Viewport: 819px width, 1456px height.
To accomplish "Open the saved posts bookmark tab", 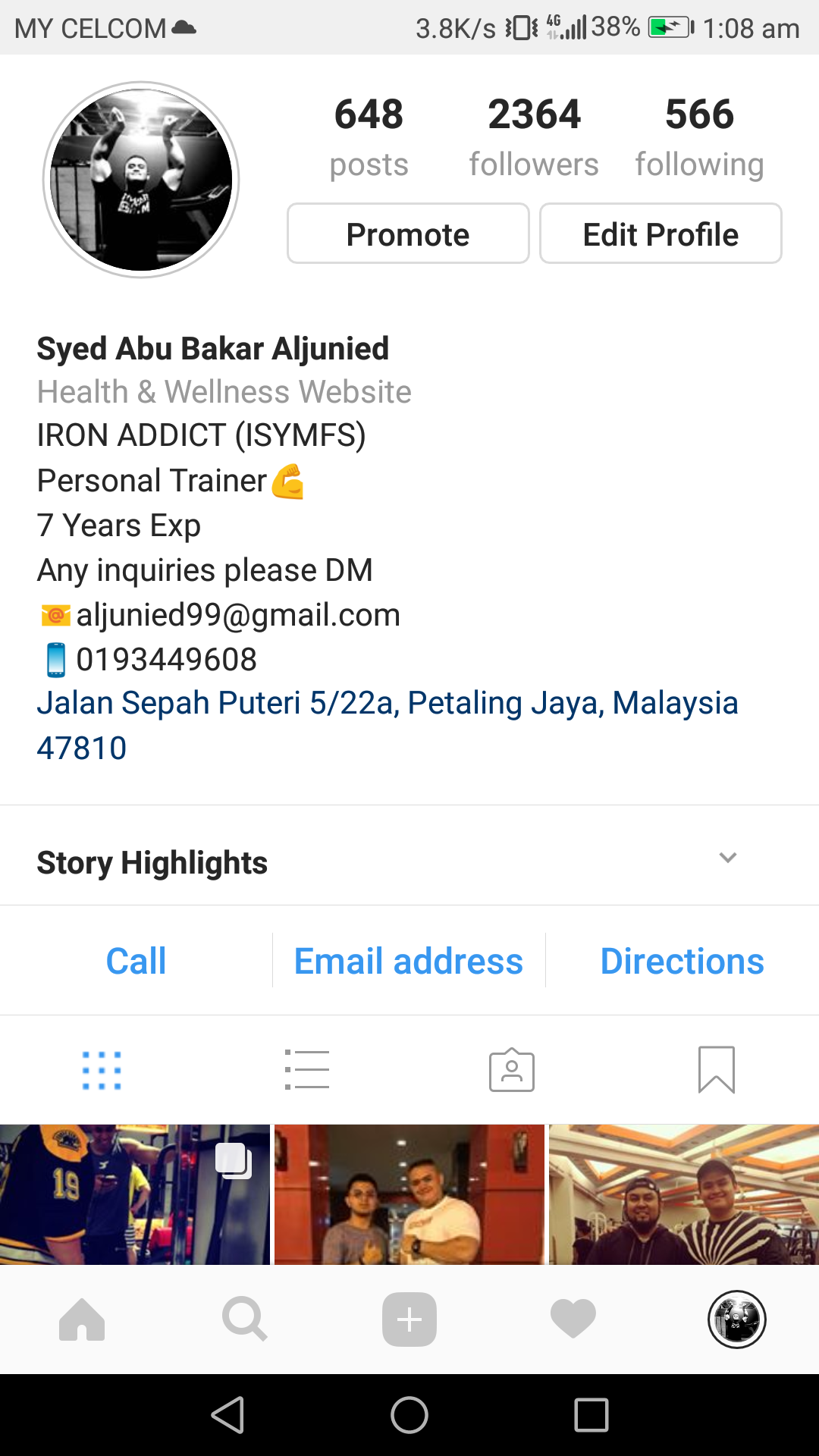I will [x=717, y=1070].
